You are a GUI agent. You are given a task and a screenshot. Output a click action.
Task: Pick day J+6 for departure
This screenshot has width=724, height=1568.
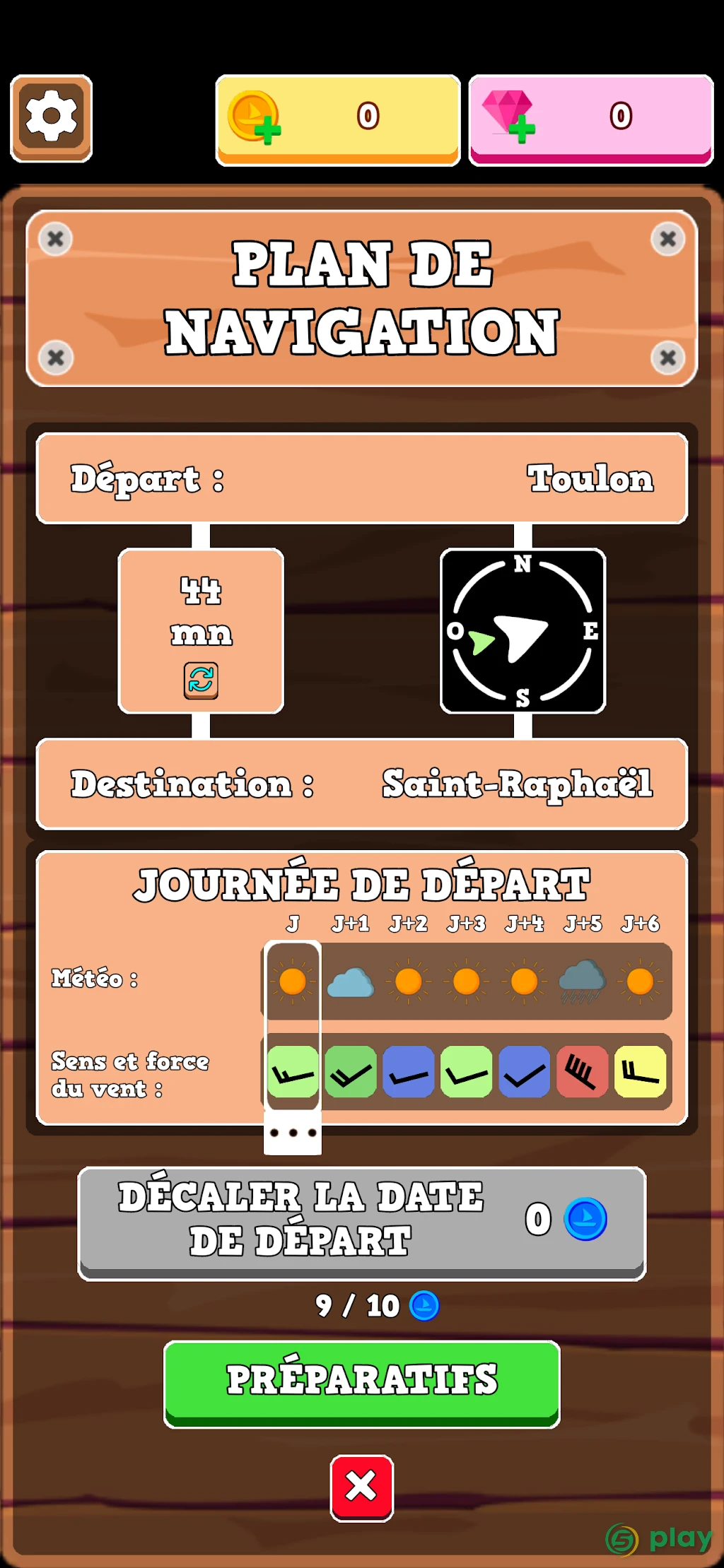(641, 1018)
